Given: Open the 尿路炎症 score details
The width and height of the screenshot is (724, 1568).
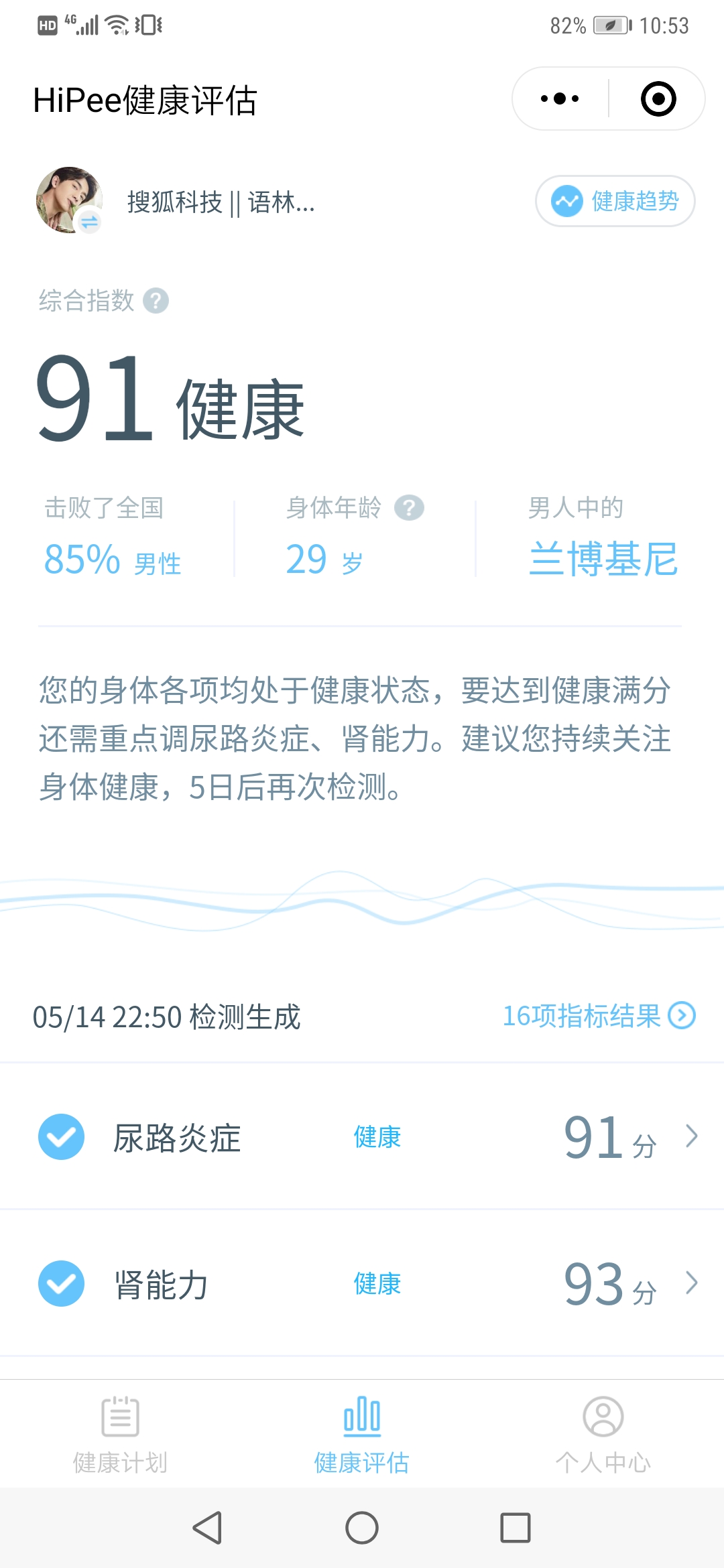Looking at the screenshot, I should [362, 1136].
